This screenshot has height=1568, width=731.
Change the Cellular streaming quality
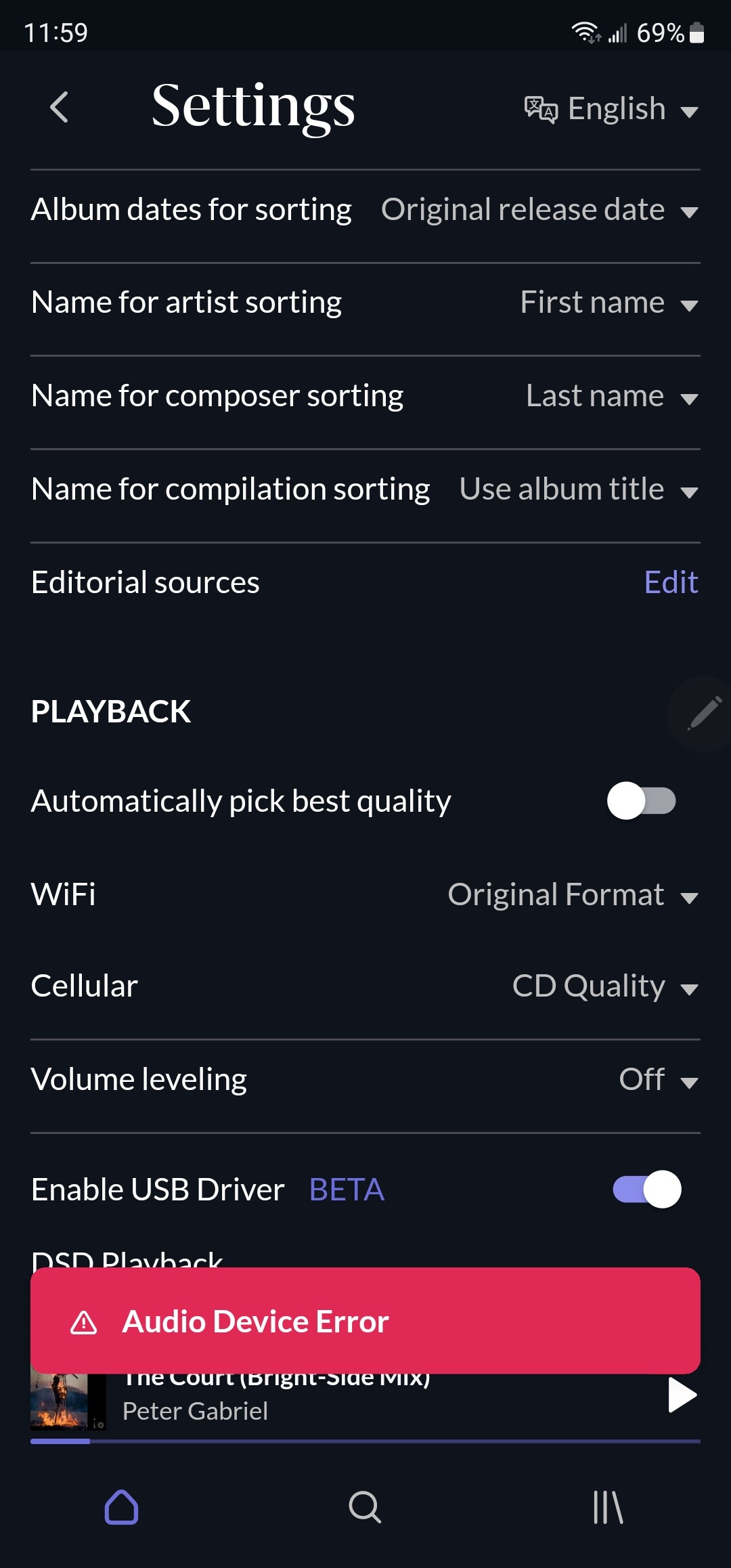(x=605, y=986)
